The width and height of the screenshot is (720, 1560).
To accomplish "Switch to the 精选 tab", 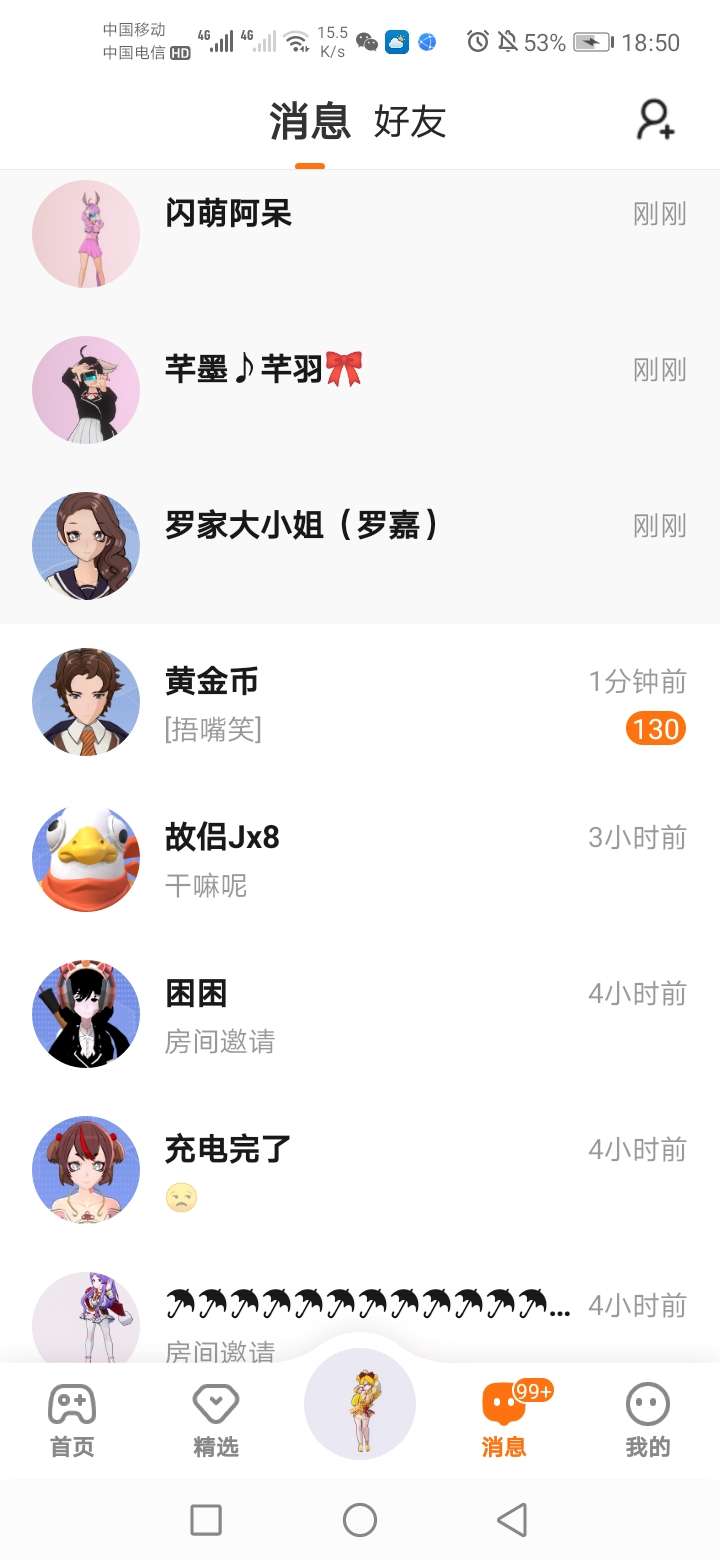I will pyautogui.click(x=216, y=1420).
